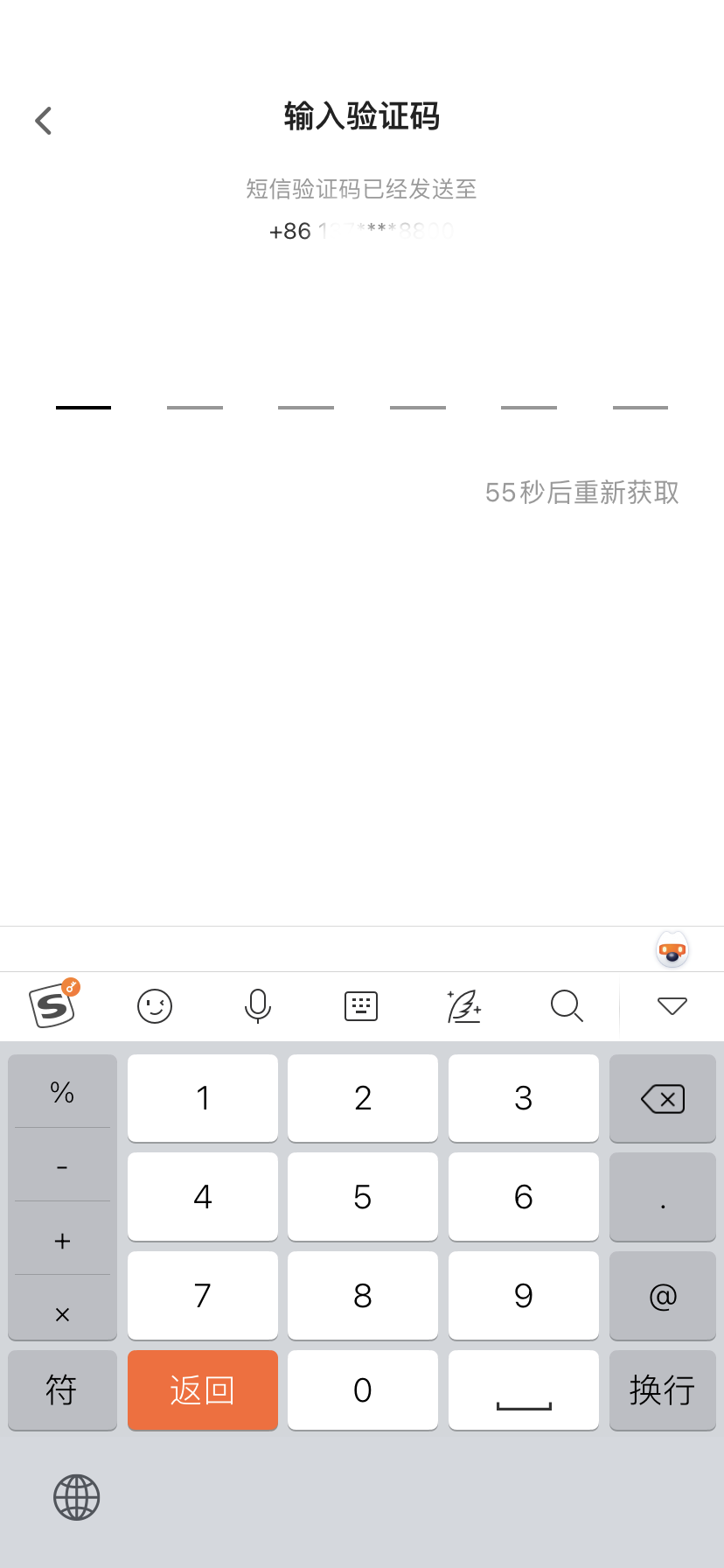Open the globe language switcher icon

(x=76, y=1496)
